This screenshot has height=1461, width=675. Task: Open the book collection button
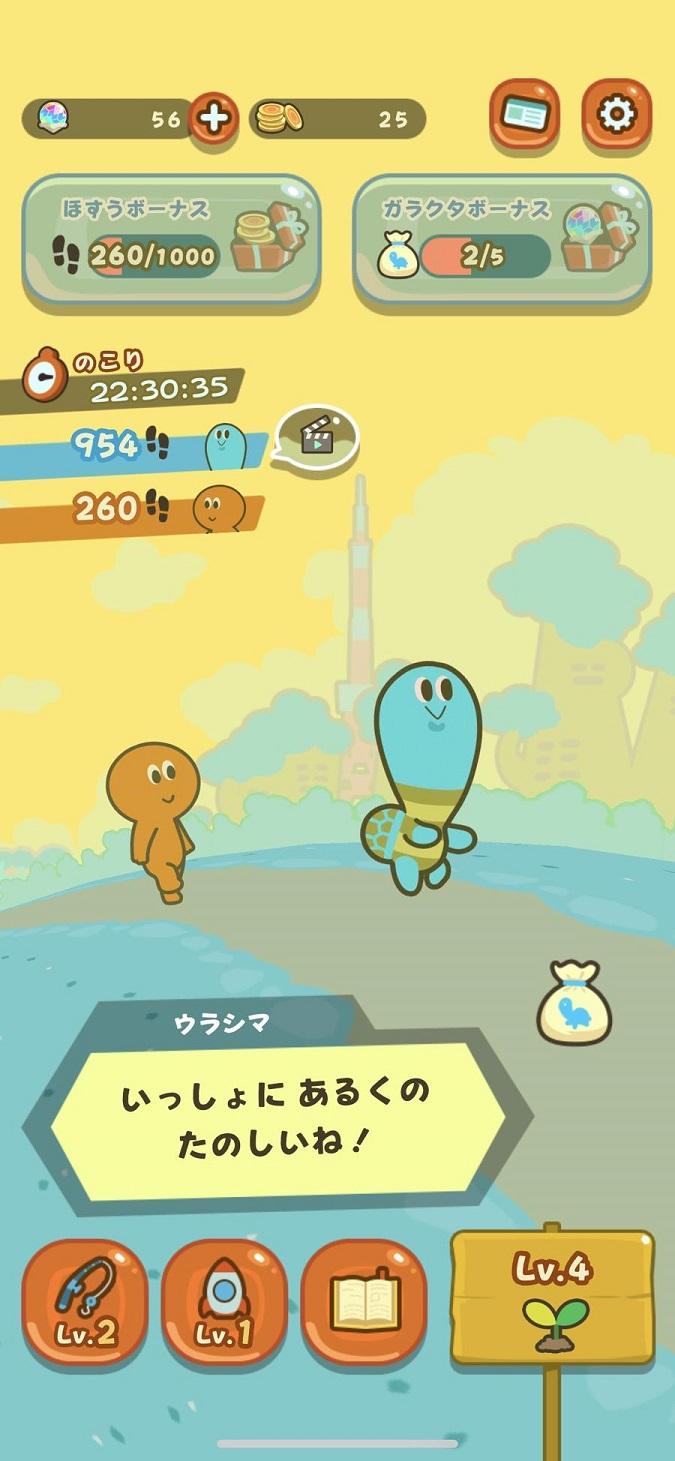(364, 1302)
